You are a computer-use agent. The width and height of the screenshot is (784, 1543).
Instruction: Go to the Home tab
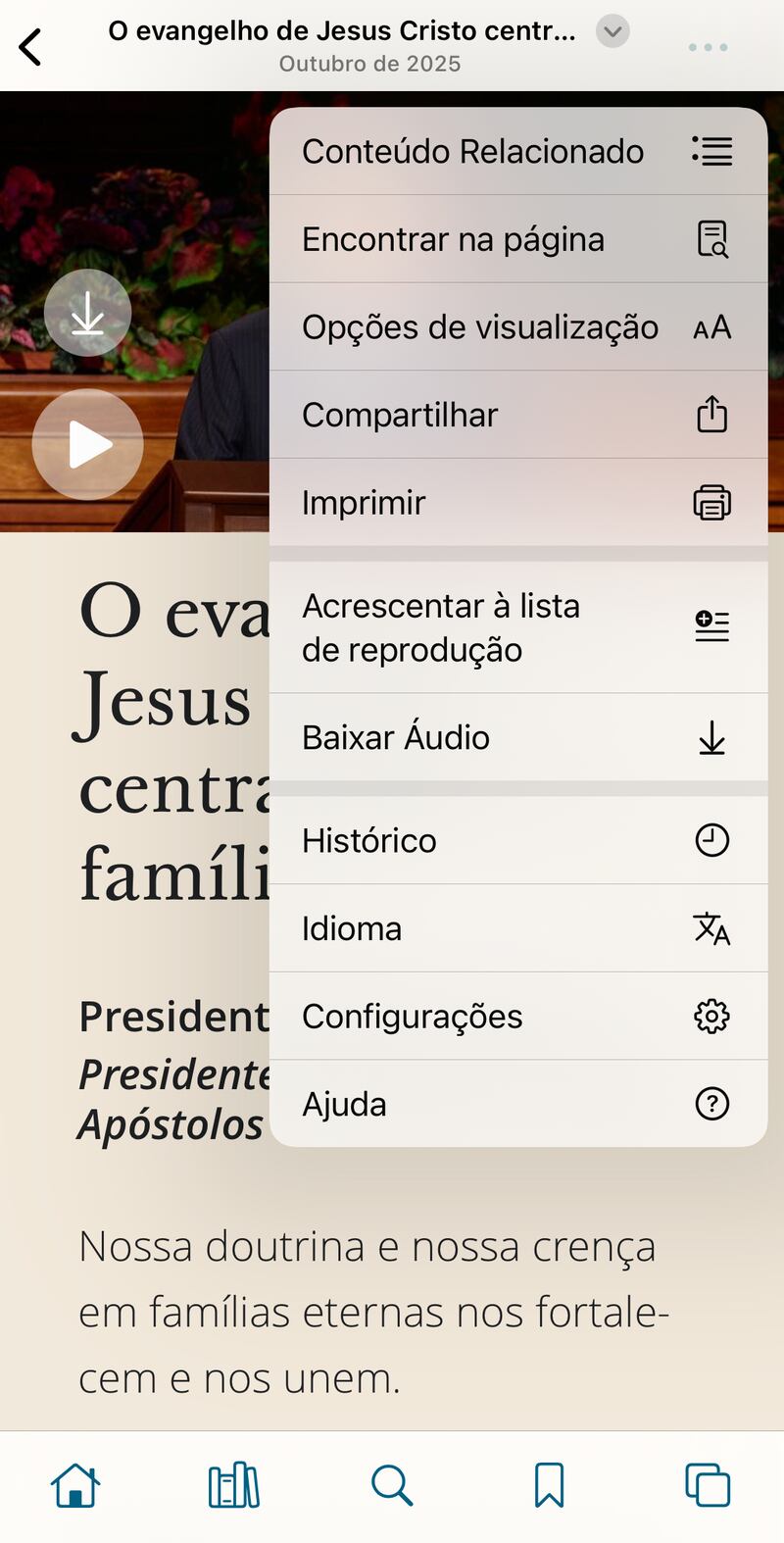pyautogui.click(x=75, y=1485)
